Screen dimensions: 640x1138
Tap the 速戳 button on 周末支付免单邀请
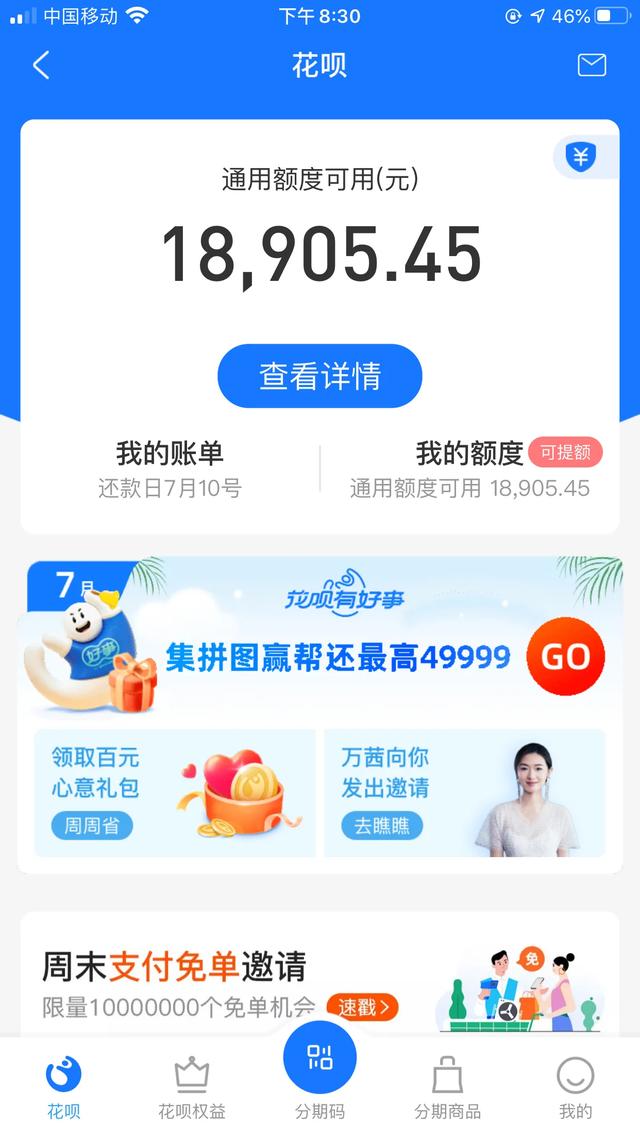(362, 1007)
